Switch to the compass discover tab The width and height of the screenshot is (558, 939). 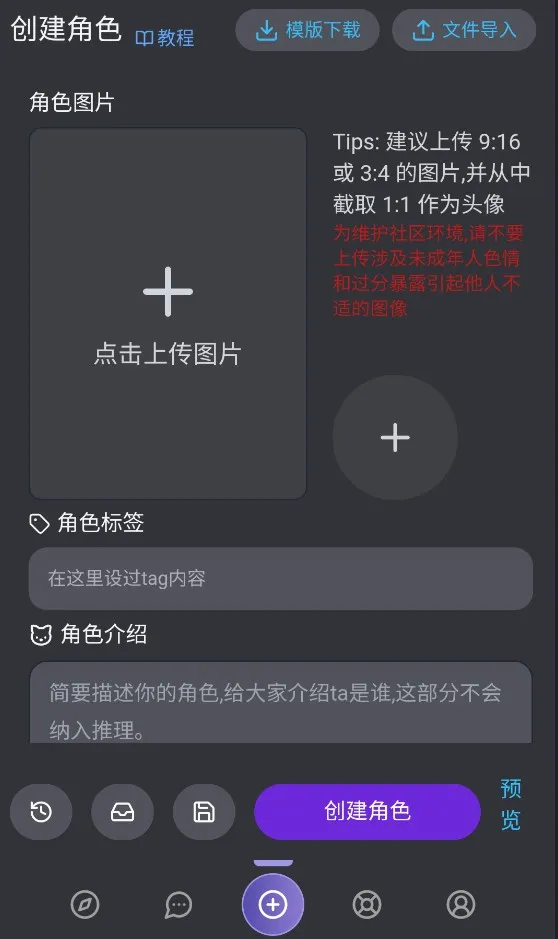pos(85,904)
